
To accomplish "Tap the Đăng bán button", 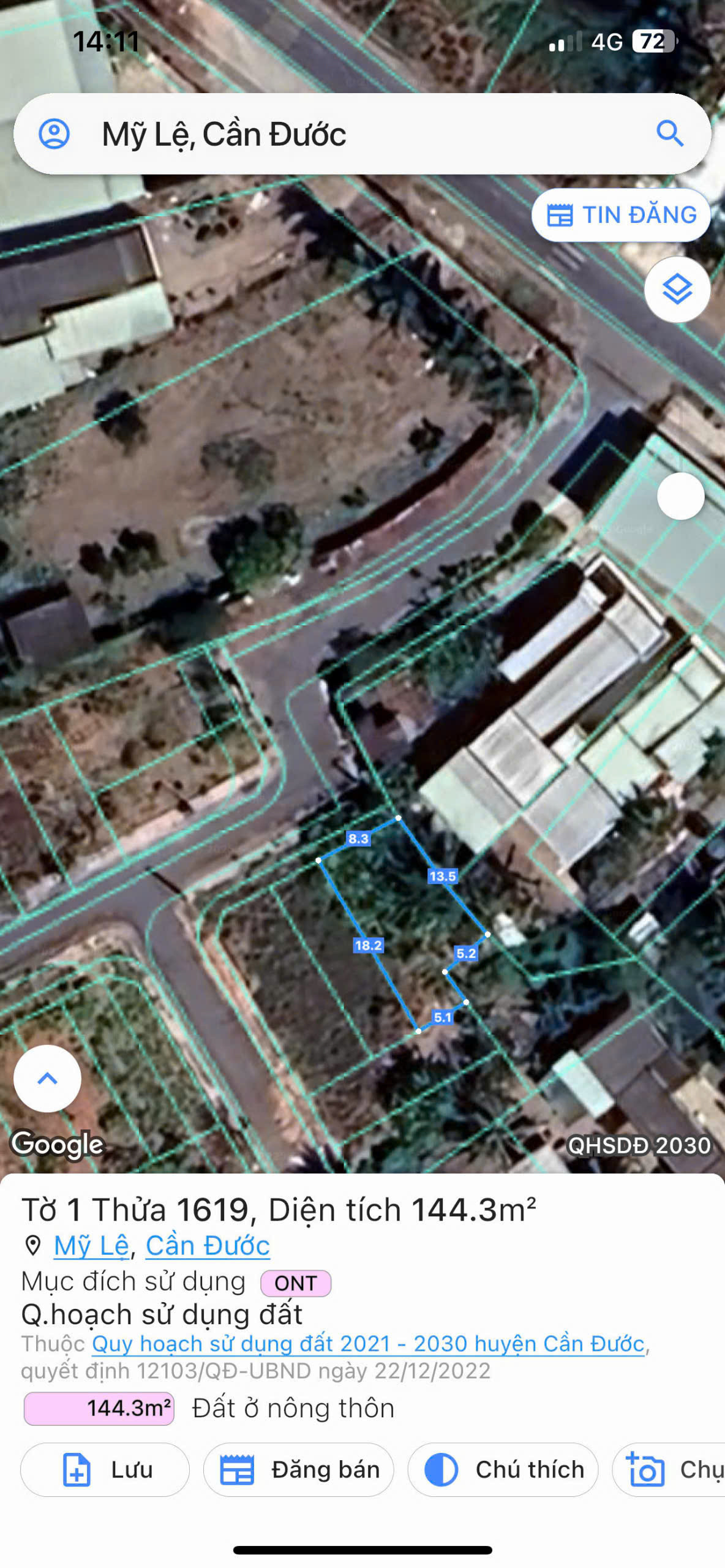I will pos(299,1470).
